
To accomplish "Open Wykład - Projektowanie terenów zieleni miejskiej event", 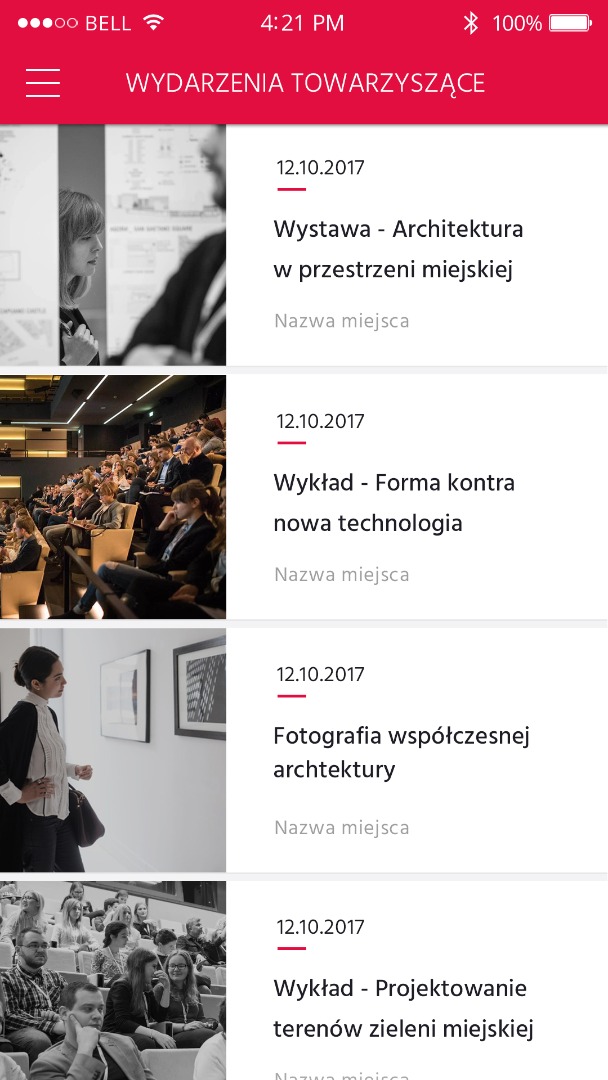I will [x=402, y=1007].
